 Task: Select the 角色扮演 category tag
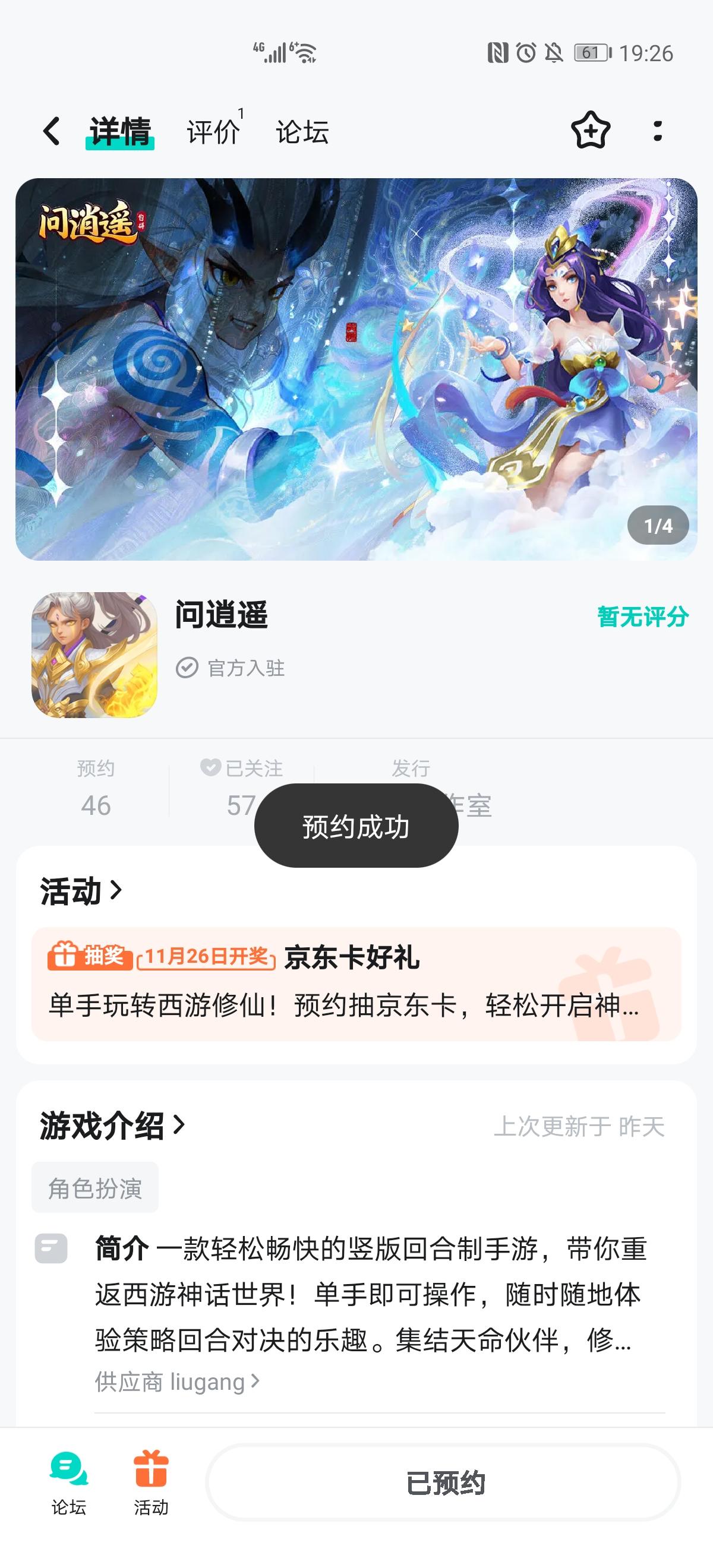click(x=95, y=1186)
